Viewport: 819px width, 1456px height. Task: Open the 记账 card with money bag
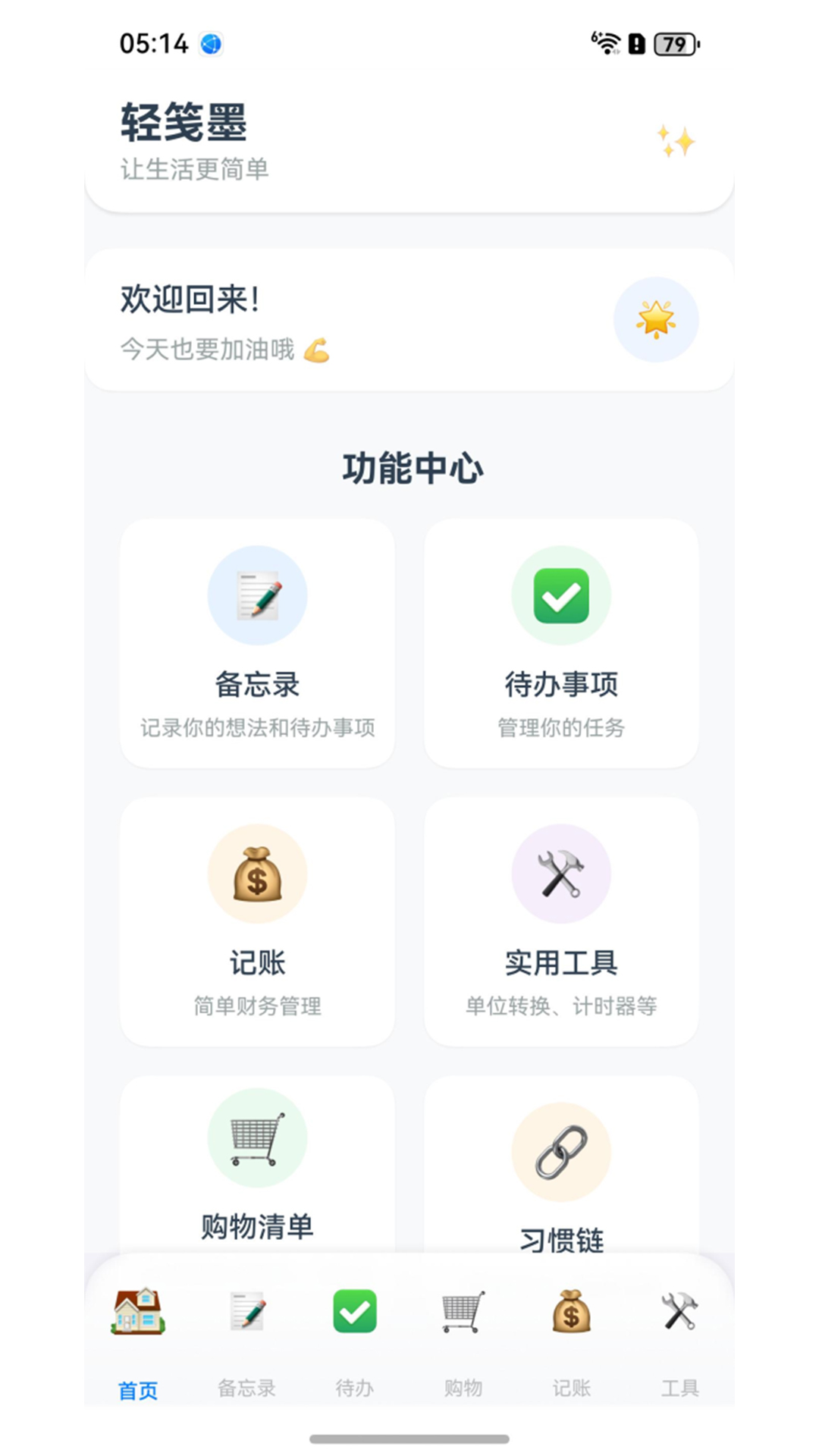257,921
